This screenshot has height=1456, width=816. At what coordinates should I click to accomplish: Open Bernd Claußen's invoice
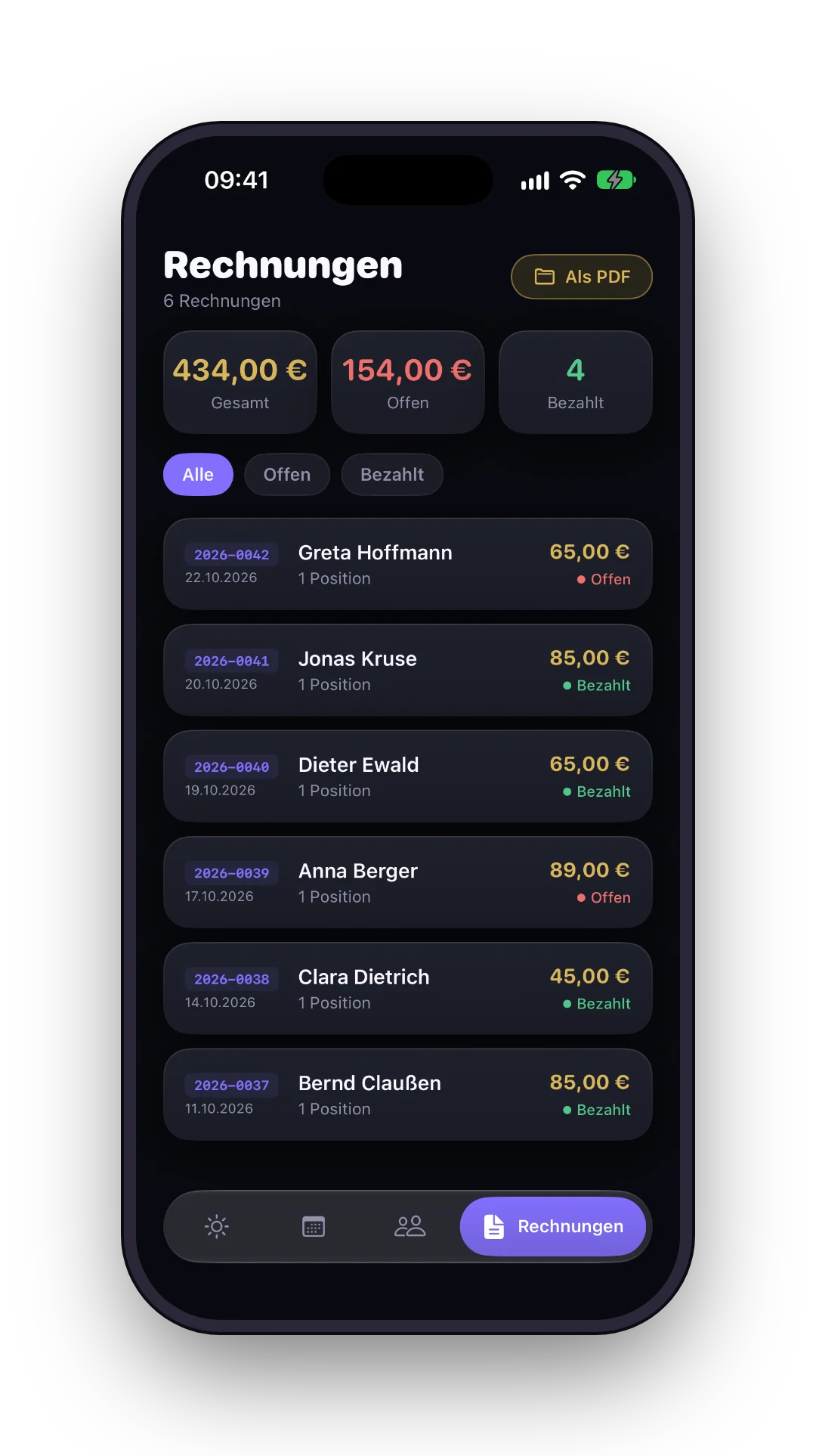click(x=408, y=1095)
